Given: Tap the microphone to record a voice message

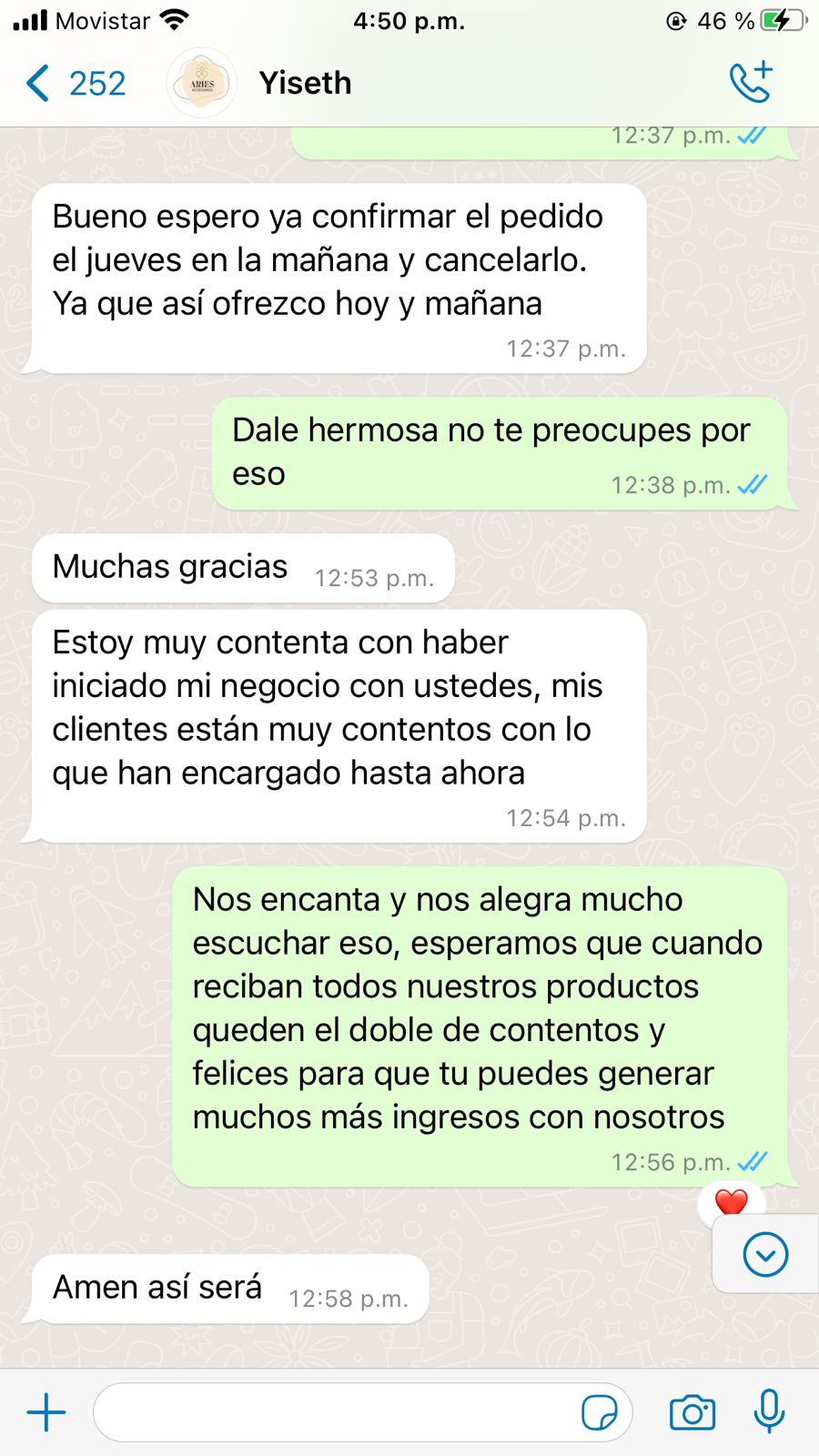Looking at the screenshot, I should point(769,1412).
